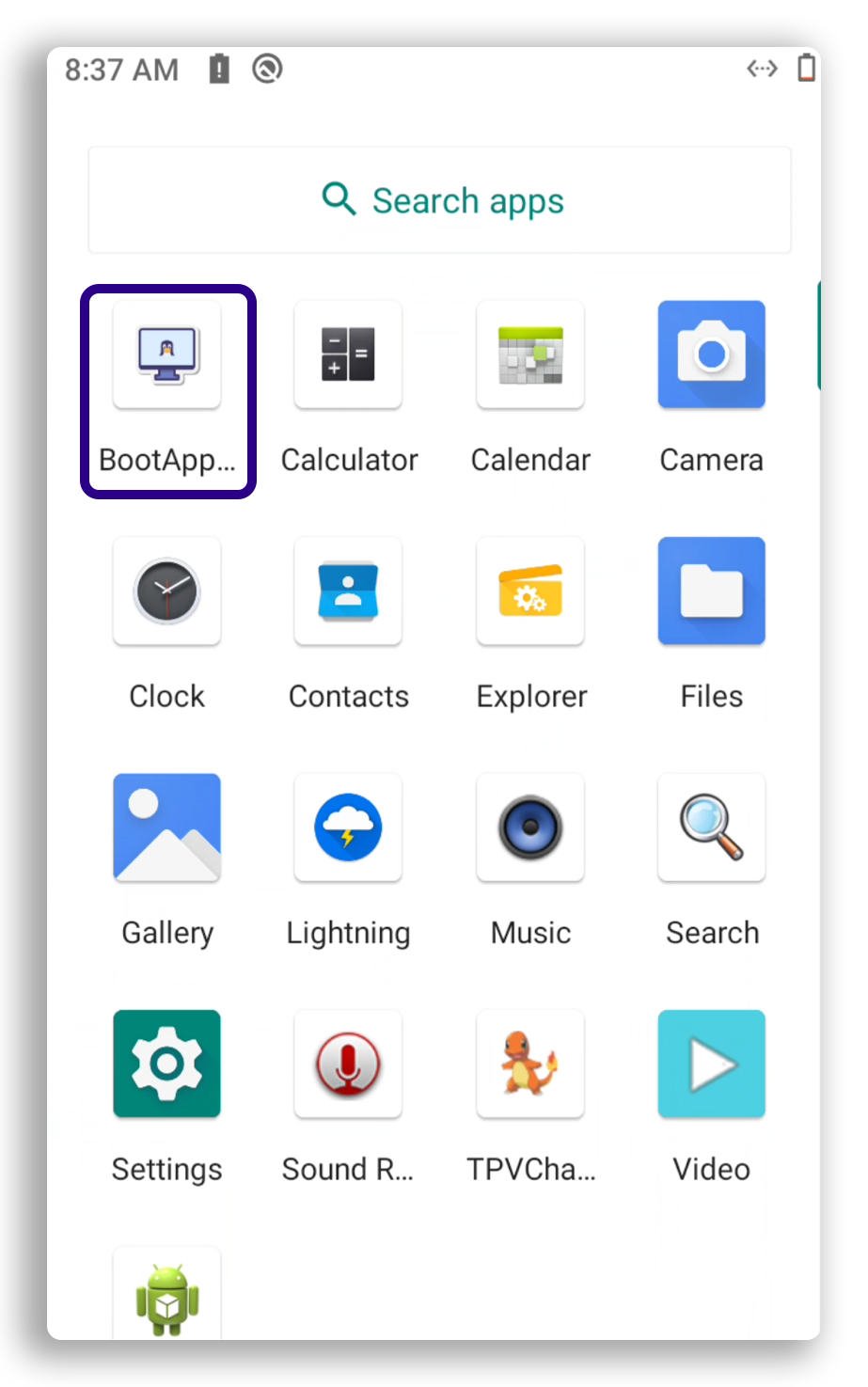The image size is (868, 1387).
Task: Open the Settings app
Action: tap(167, 1064)
